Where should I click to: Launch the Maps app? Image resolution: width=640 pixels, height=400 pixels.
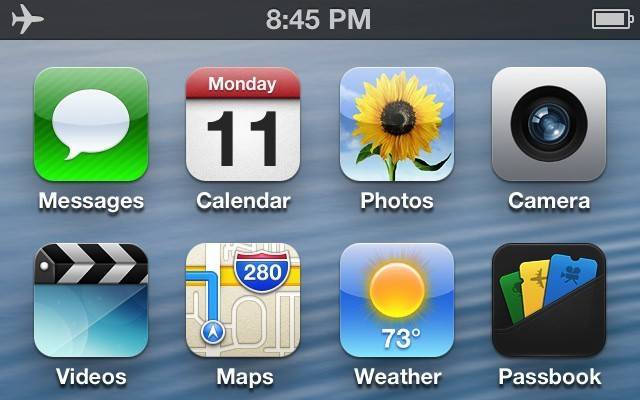tap(243, 300)
